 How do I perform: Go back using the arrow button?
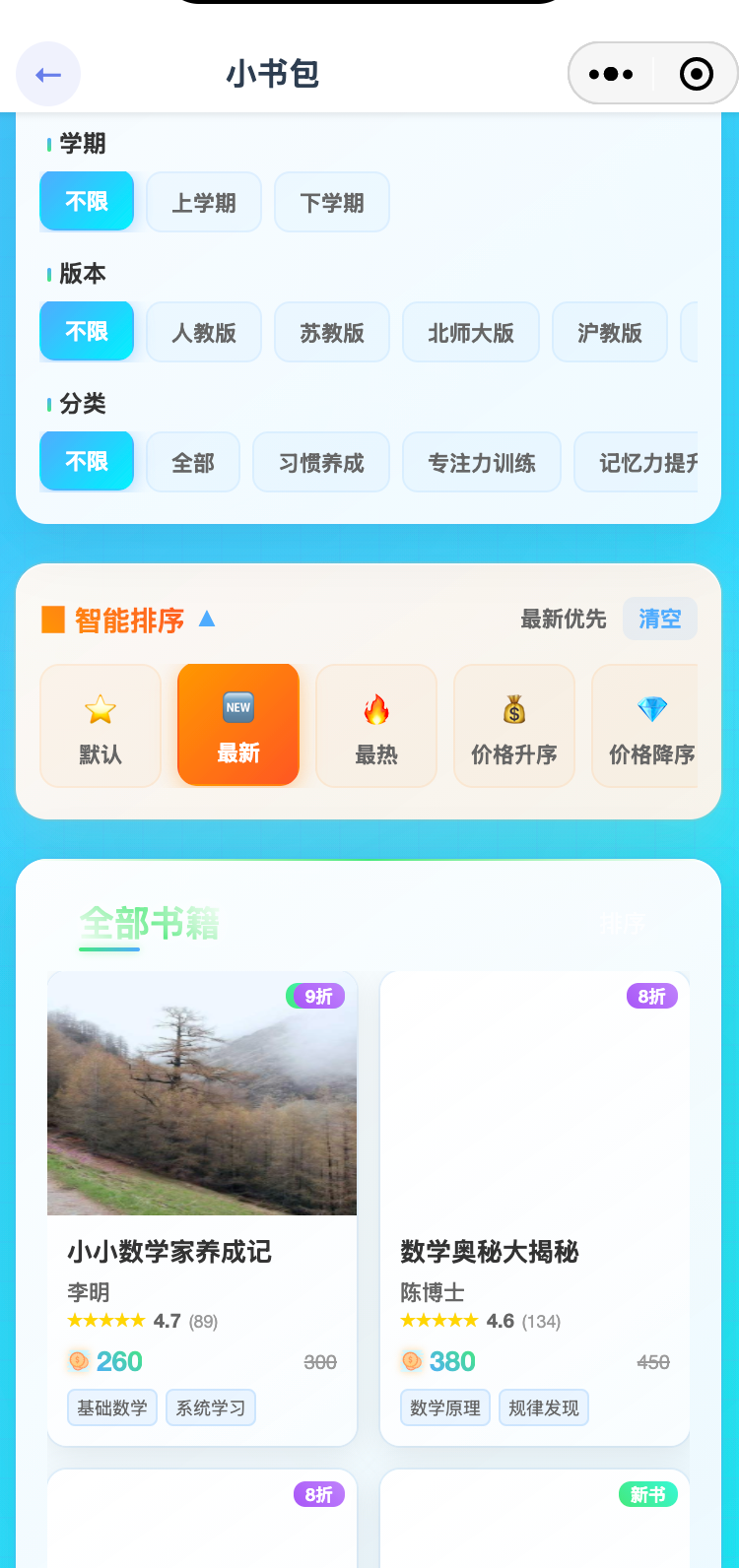click(48, 74)
